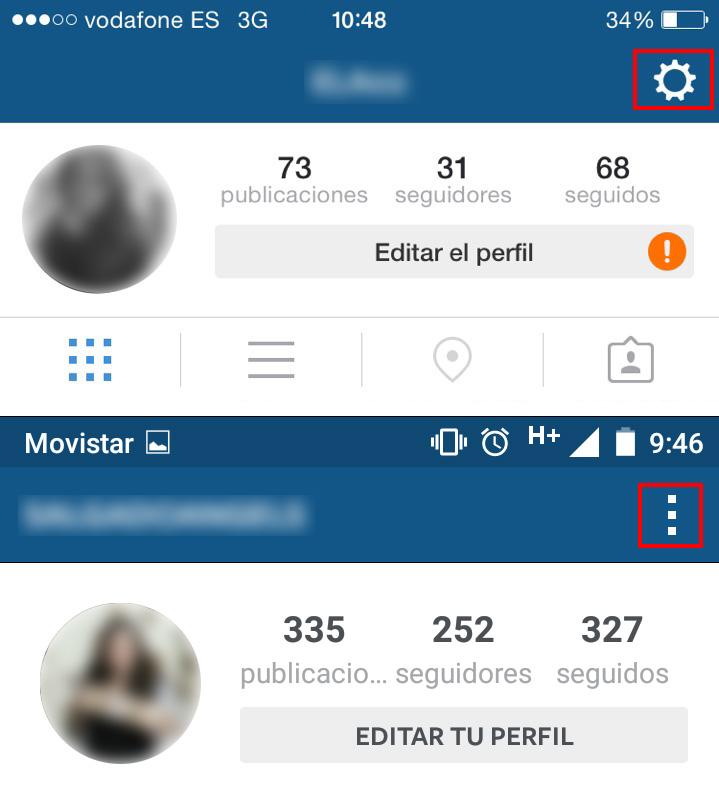Image resolution: width=719 pixels, height=804 pixels.
Task: Tap the Editar el perfil button
Action: 454,253
